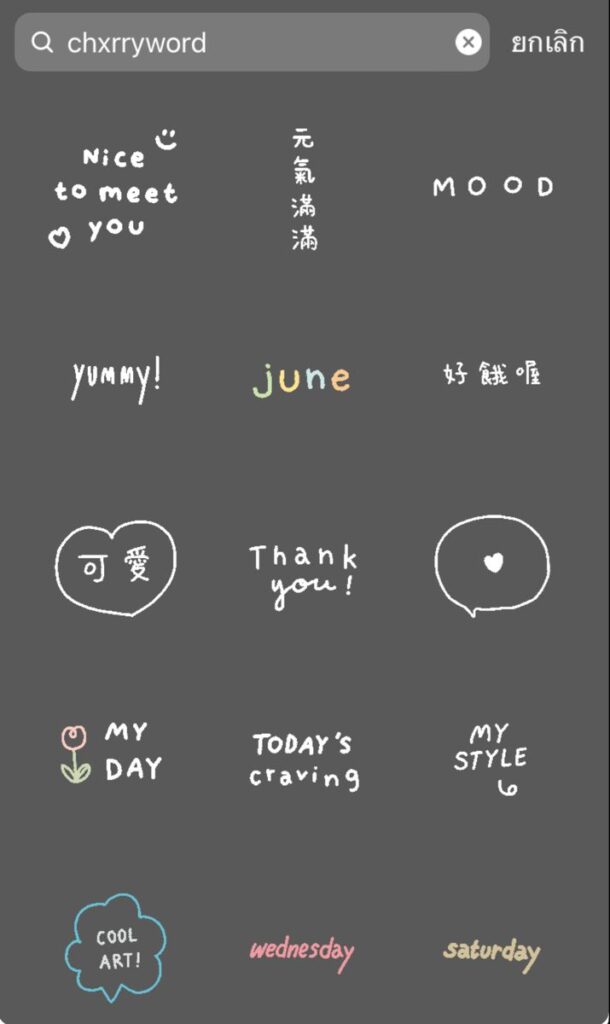Clear the search text
The height and width of the screenshot is (1024, 610).
point(468,42)
